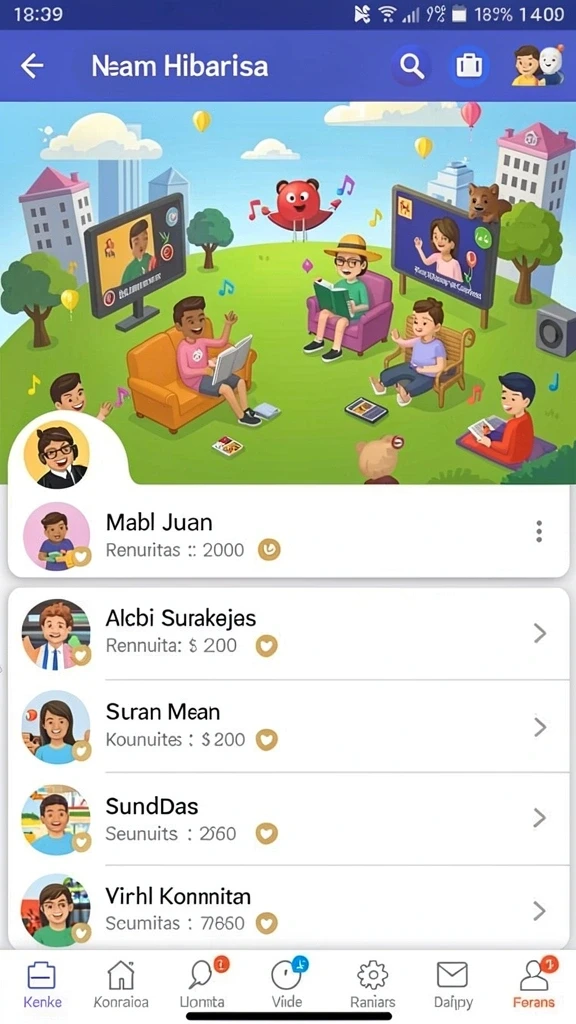Switch to the Uonnta chat tab
This screenshot has width=576, height=1024.
(x=202, y=984)
